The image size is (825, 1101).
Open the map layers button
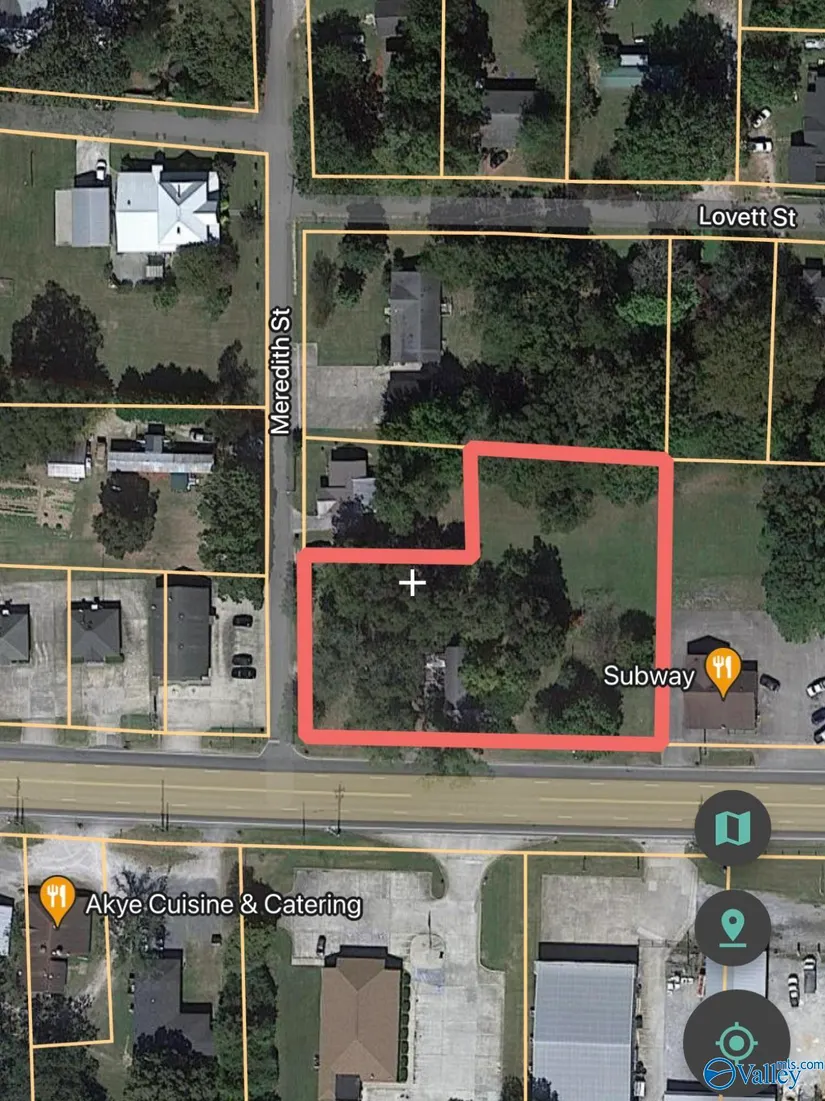pos(732,827)
